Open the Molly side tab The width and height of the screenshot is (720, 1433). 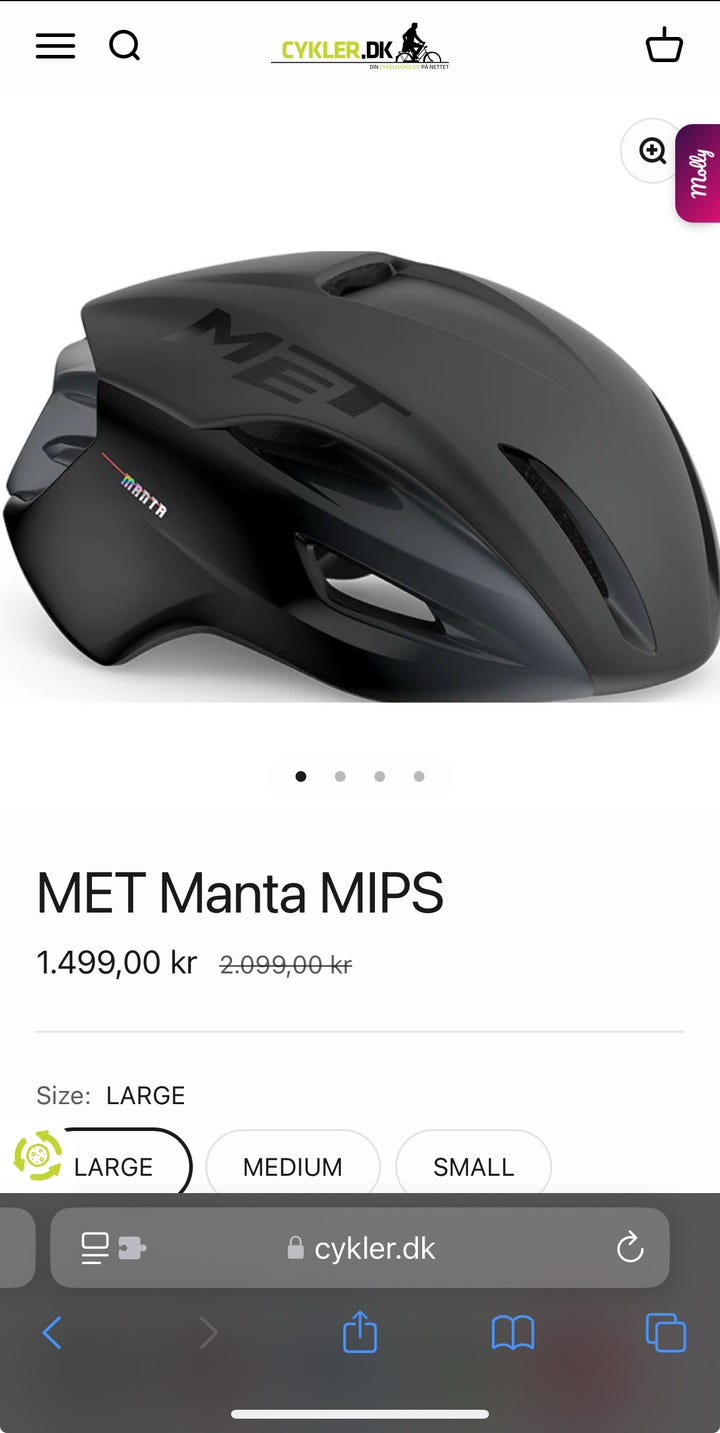[699, 172]
